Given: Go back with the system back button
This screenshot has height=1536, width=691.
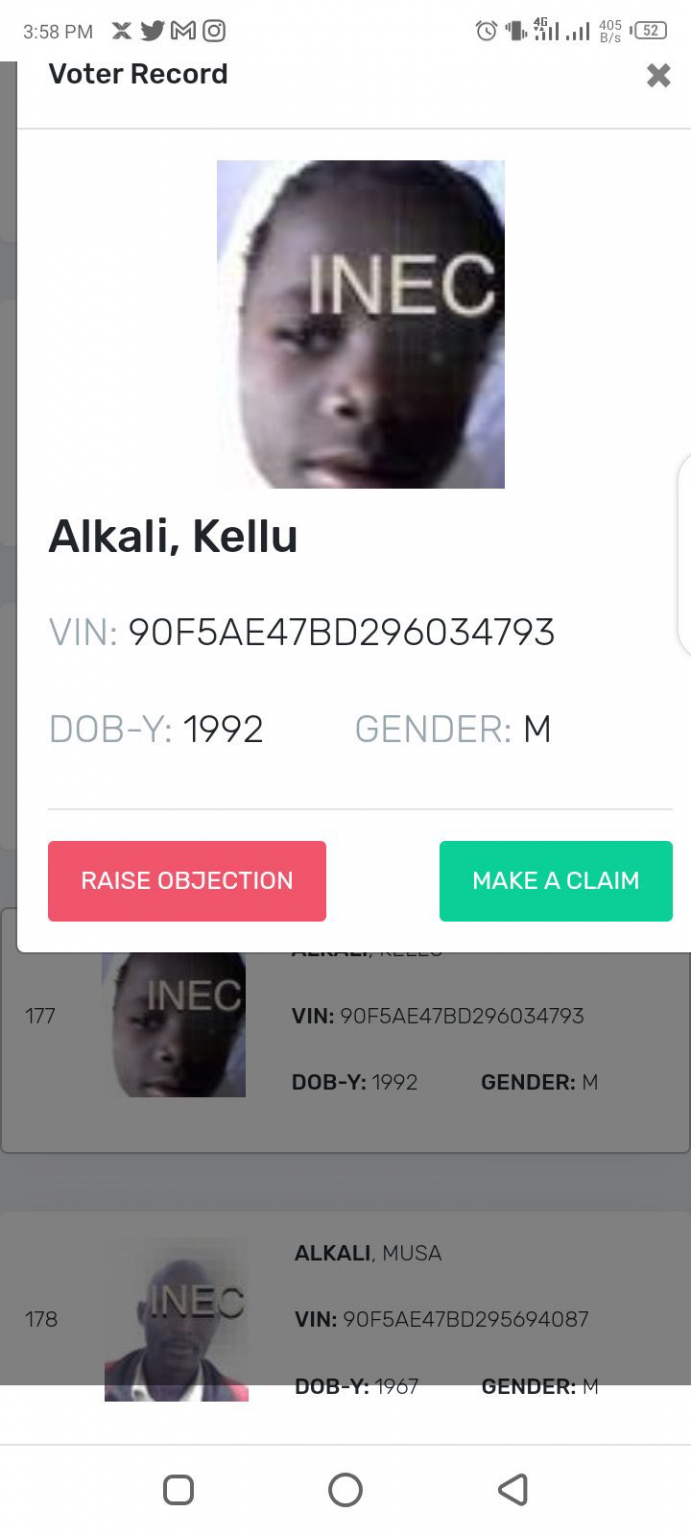Looking at the screenshot, I should click(512, 1490).
